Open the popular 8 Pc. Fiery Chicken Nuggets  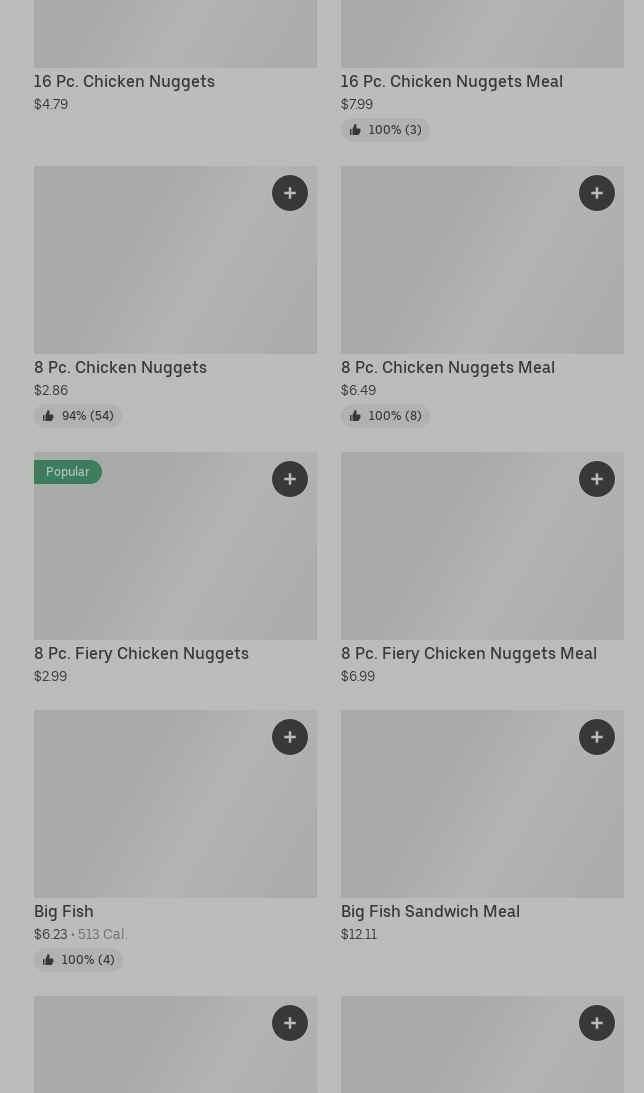pyautogui.click(x=141, y=653)
